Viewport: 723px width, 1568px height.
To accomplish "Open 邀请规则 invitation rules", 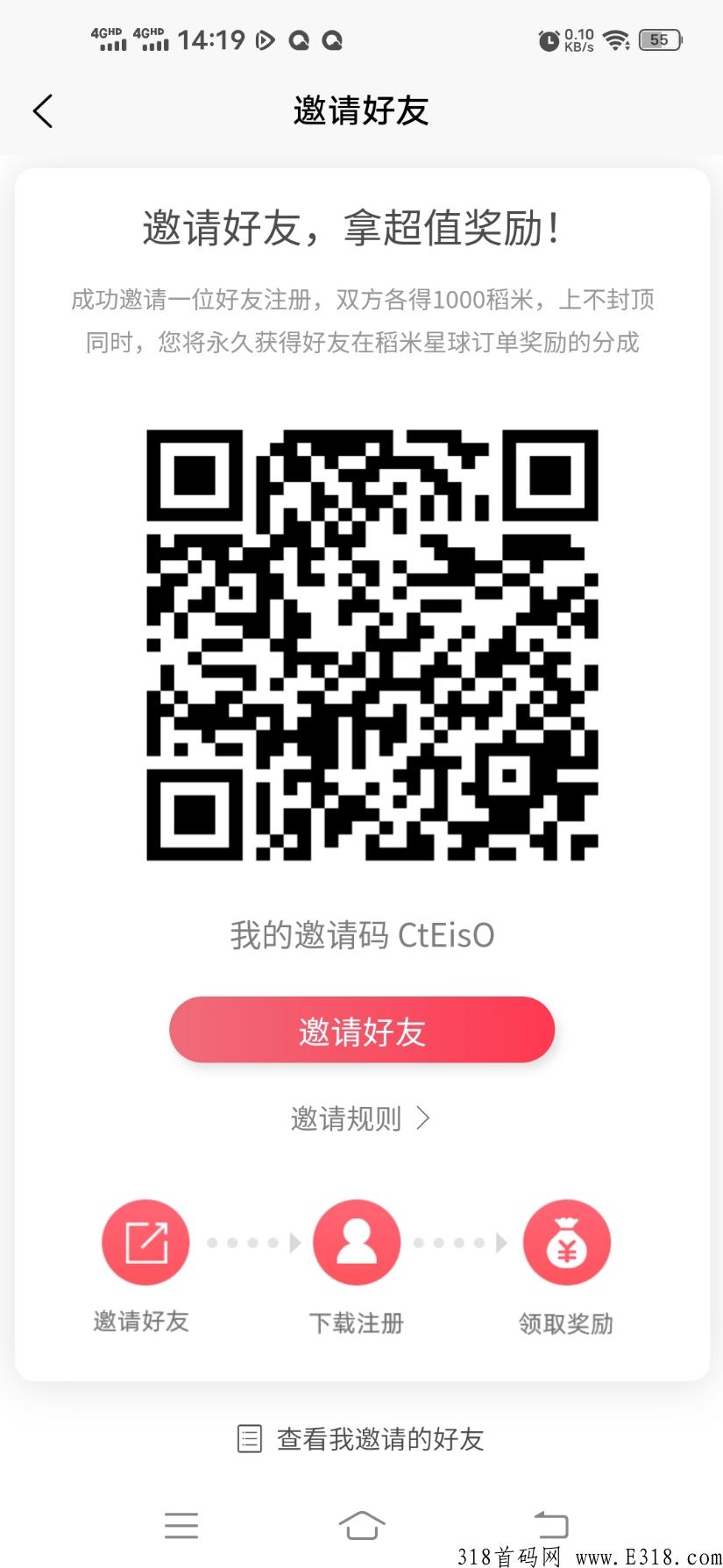I will point(360,1118).
